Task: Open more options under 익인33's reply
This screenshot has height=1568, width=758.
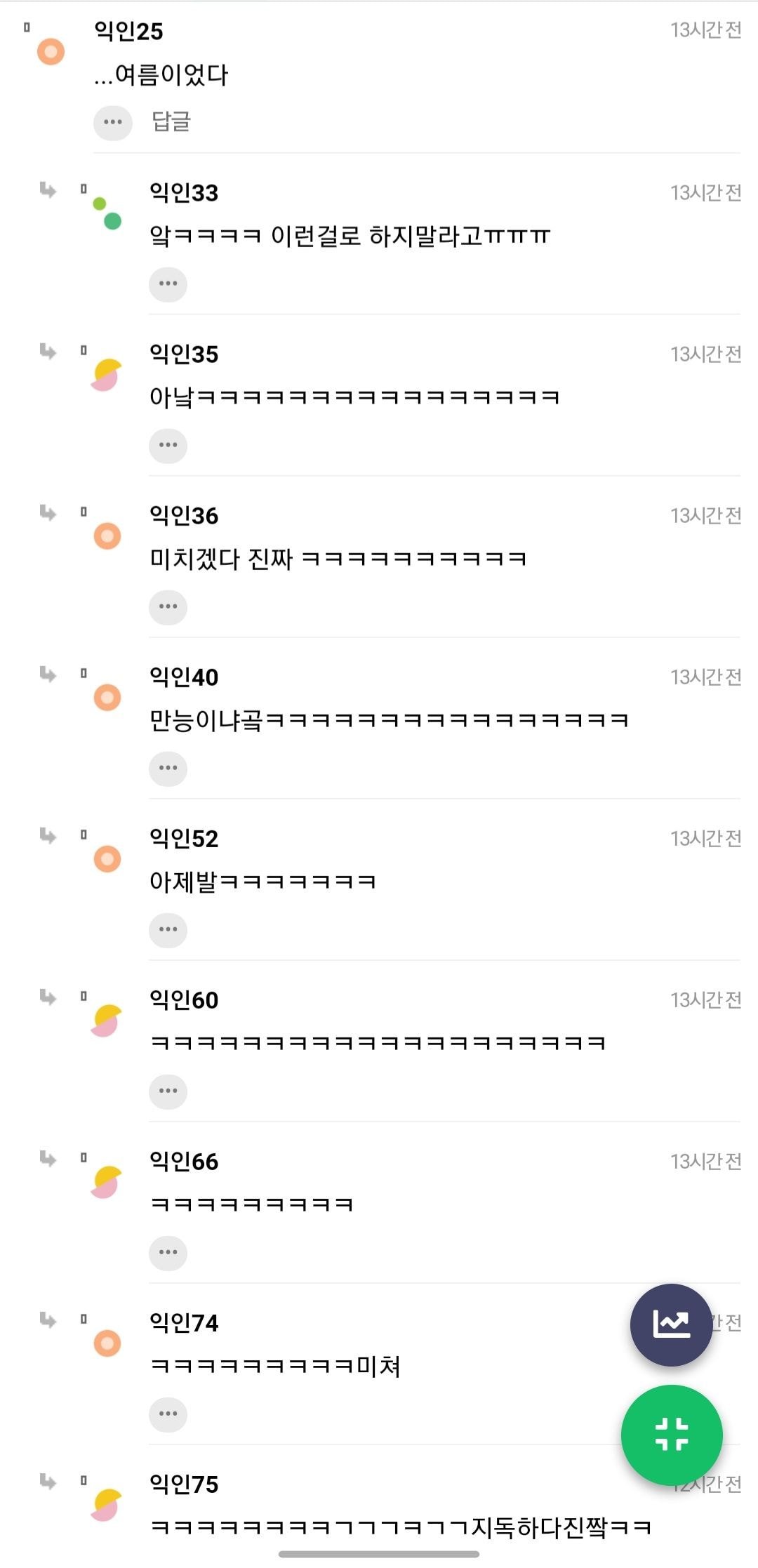Action: point(168,284)
